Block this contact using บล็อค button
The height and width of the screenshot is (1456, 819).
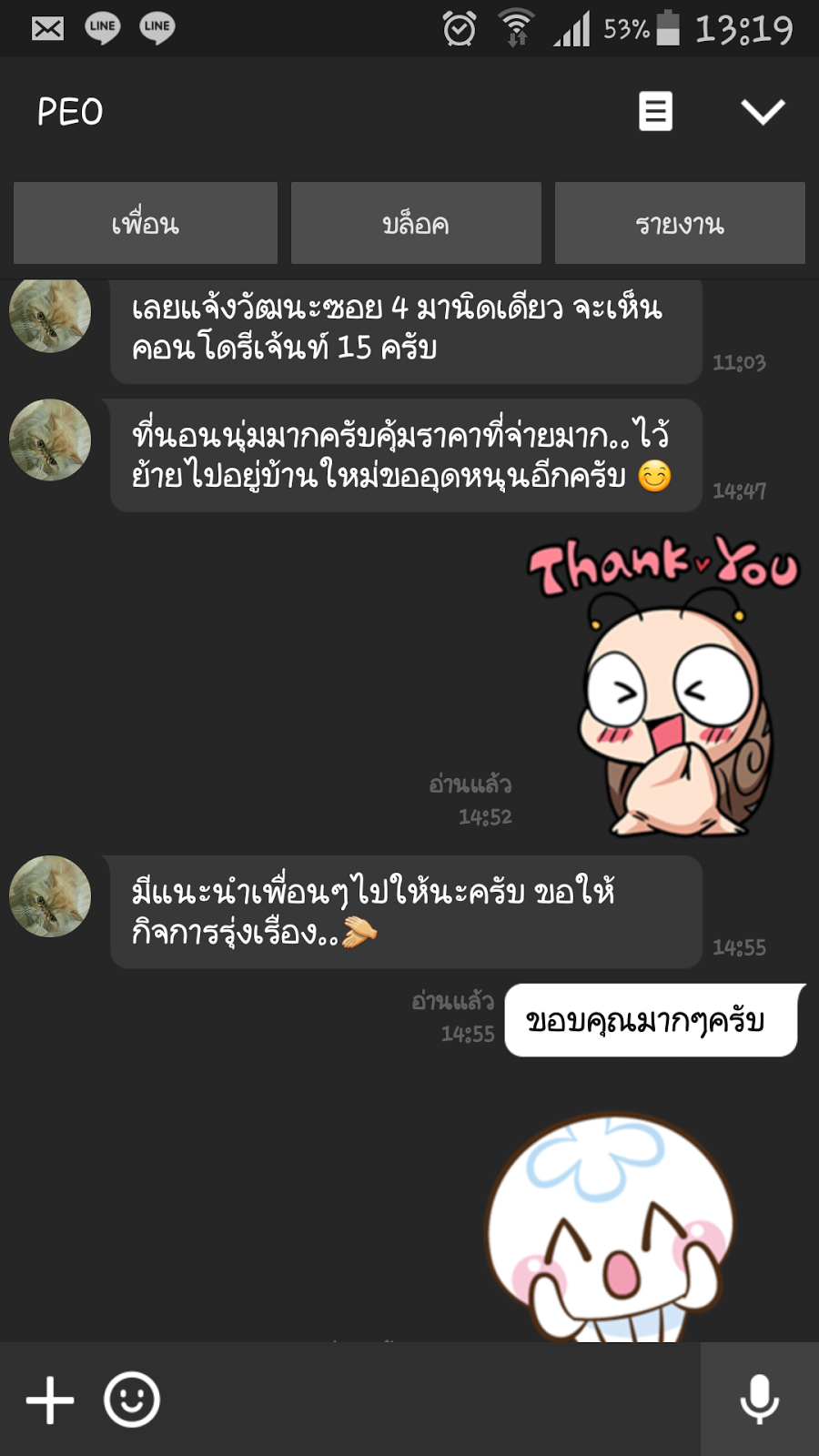coord(416,224)
